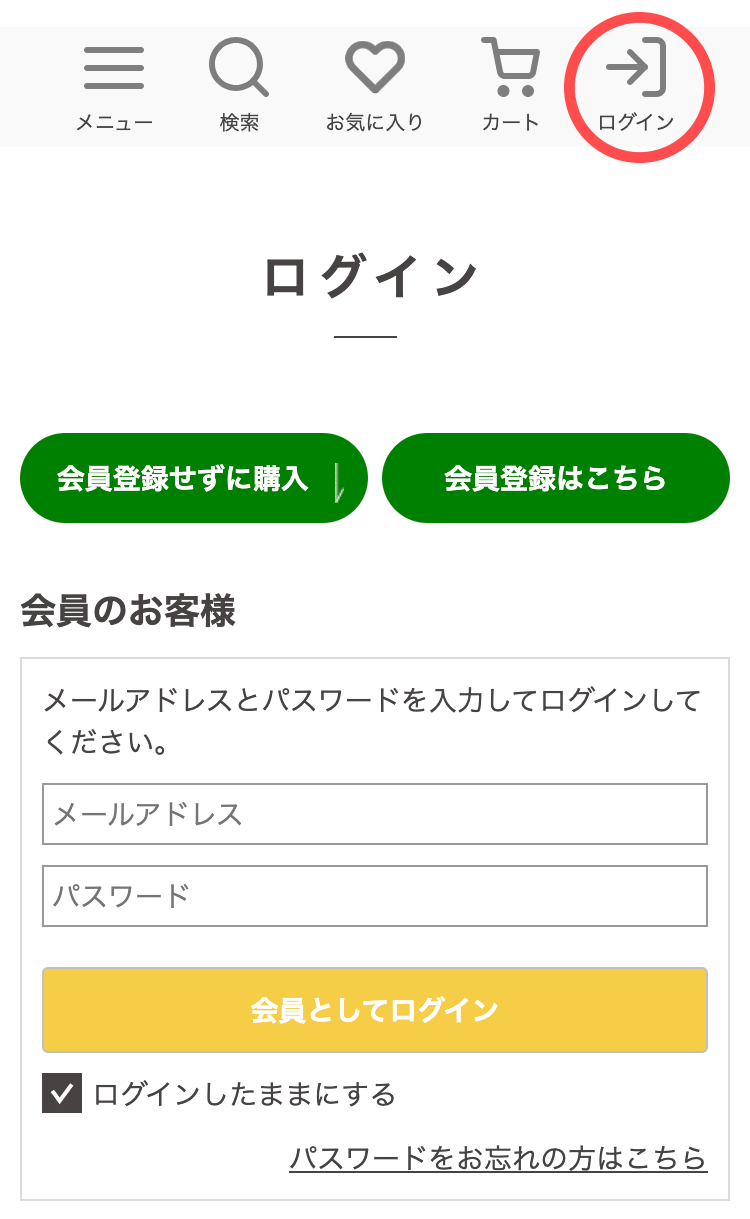Screen dimensions: 750x1219
Task: View the カート shopping cart
Action: [x=510, y=86]
